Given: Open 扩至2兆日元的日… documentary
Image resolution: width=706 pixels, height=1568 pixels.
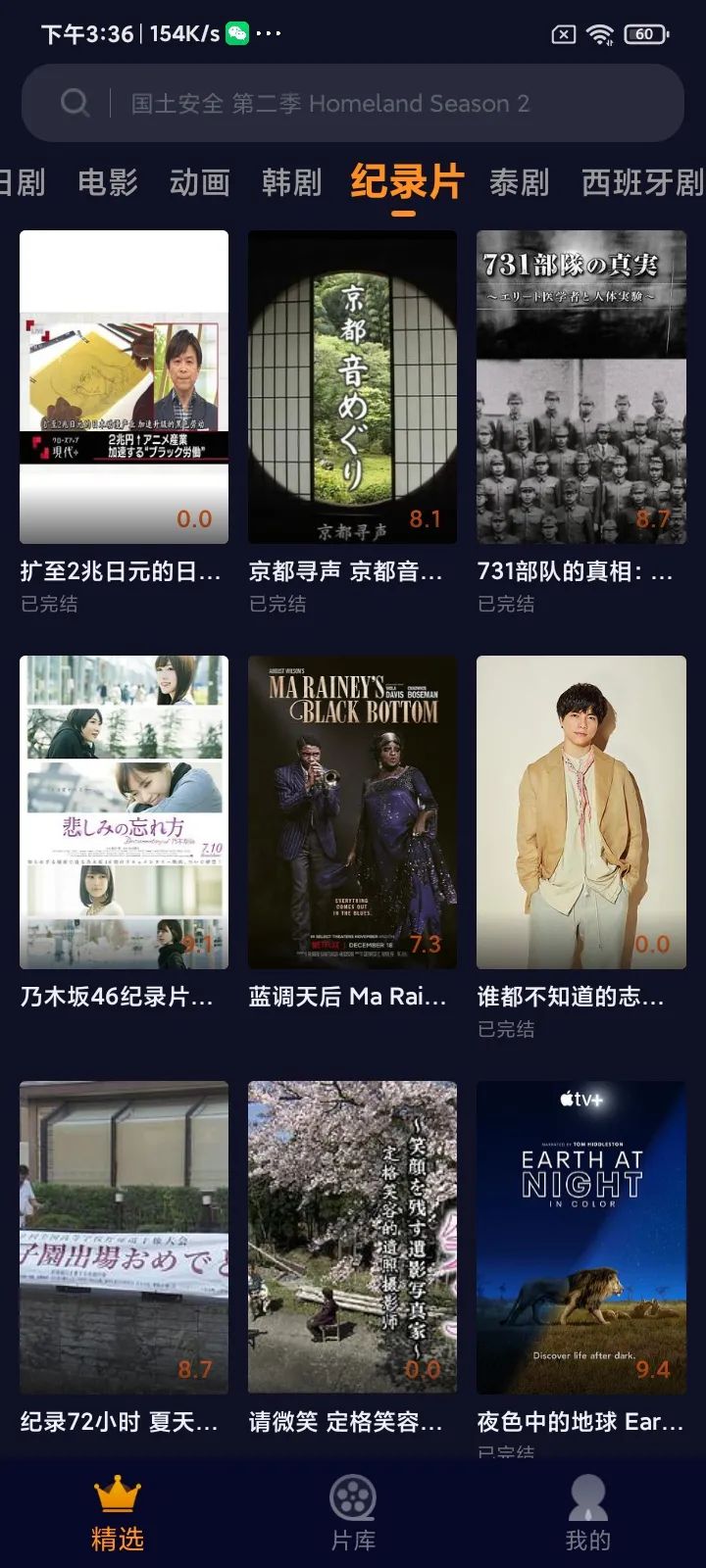Looking at the screenshot, I should 124,387.
